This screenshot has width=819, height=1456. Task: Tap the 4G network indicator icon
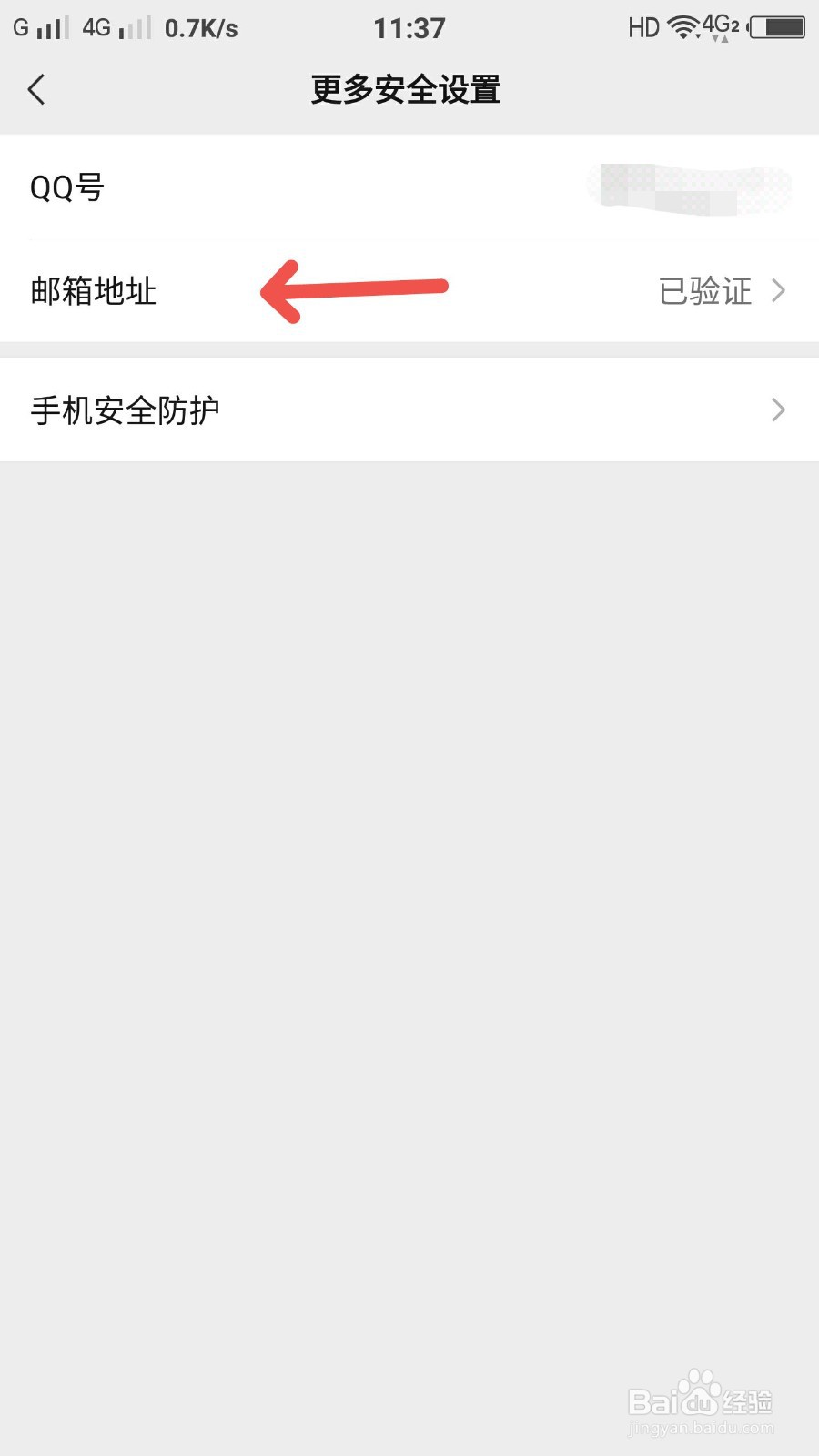[97, 27]
